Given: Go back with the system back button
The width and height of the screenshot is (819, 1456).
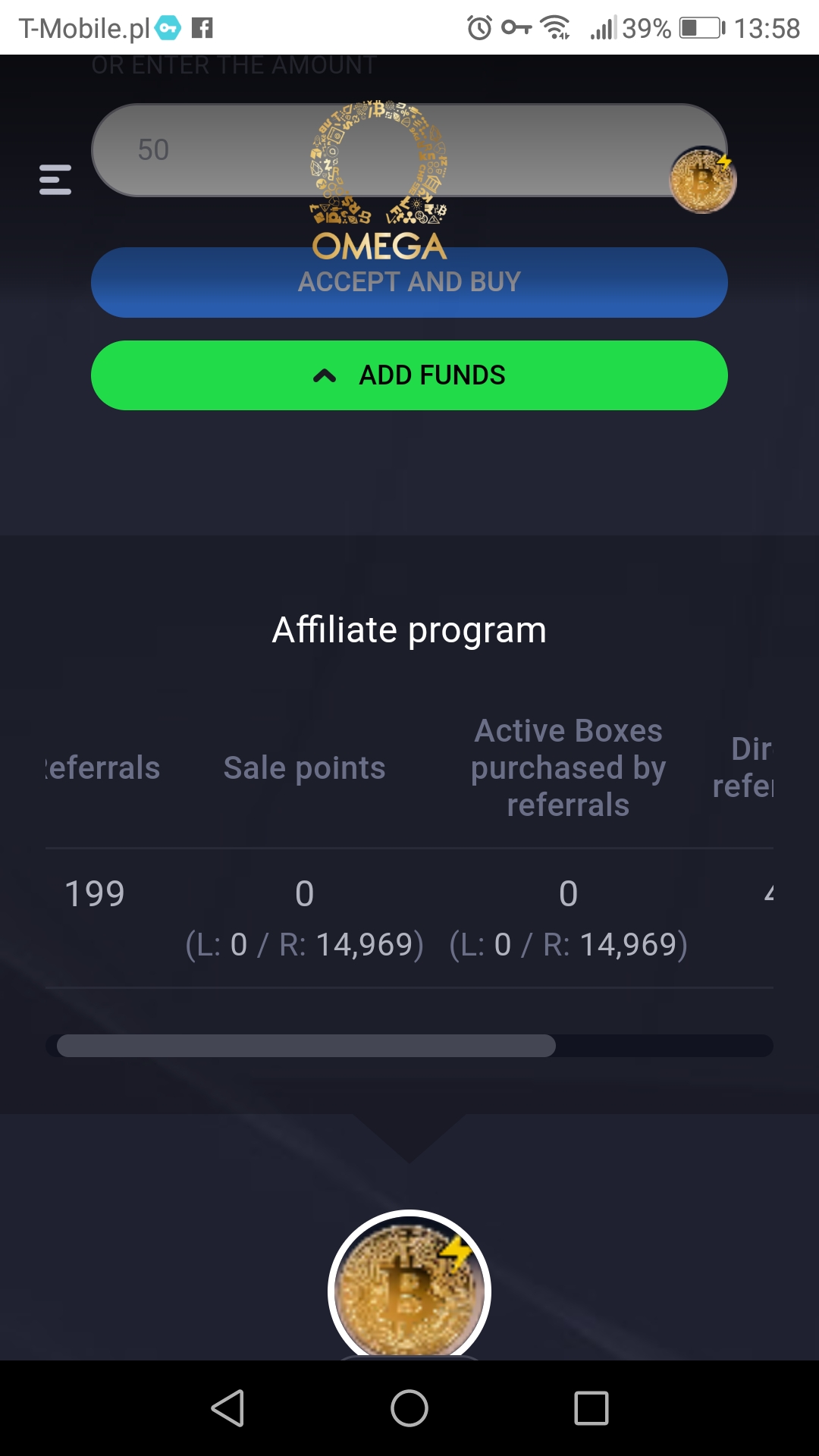Looking at the screenshot, I should pos(227,1408).
